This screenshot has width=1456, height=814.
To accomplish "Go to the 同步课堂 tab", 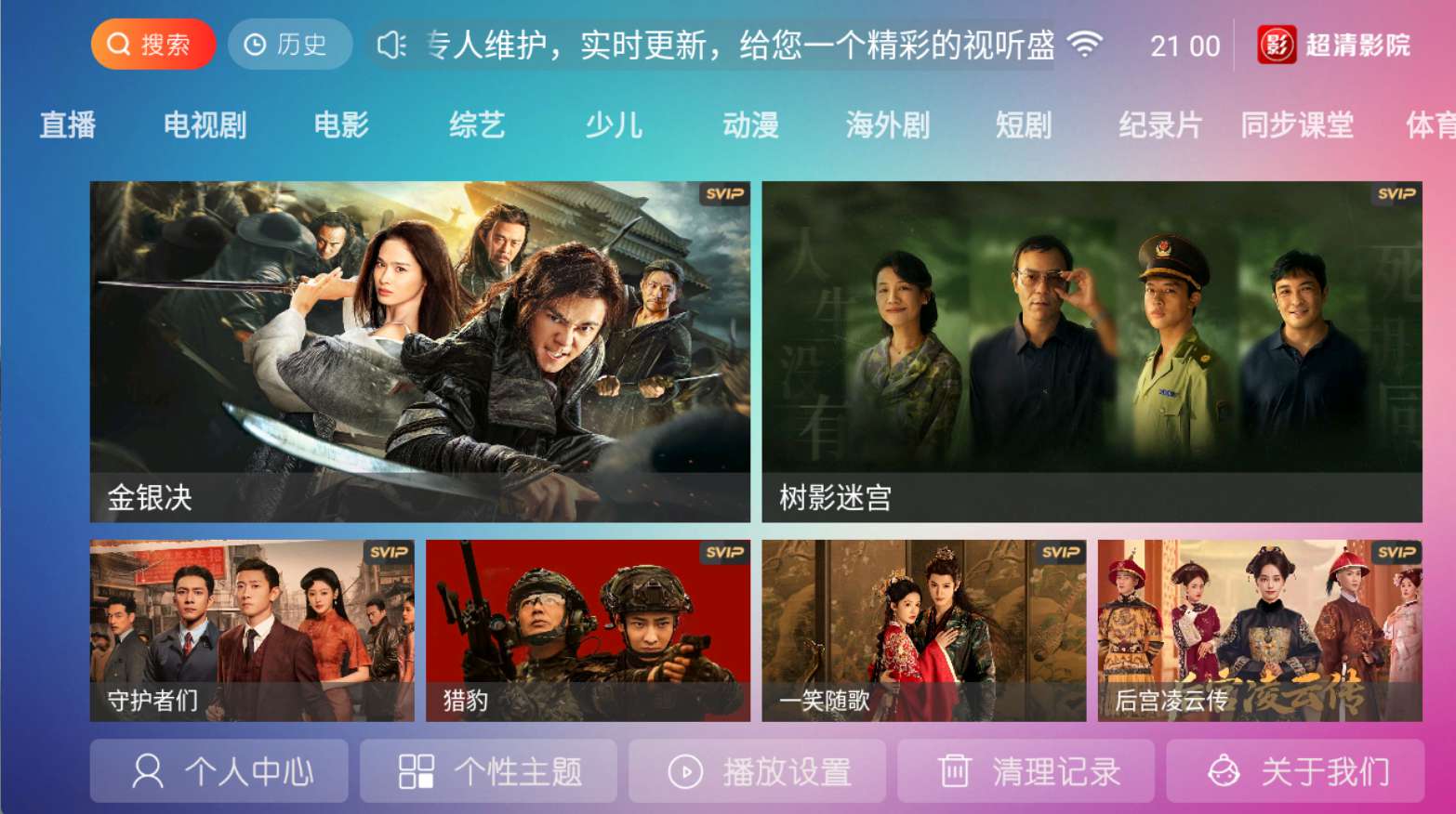I will [x=1296, y=125].
